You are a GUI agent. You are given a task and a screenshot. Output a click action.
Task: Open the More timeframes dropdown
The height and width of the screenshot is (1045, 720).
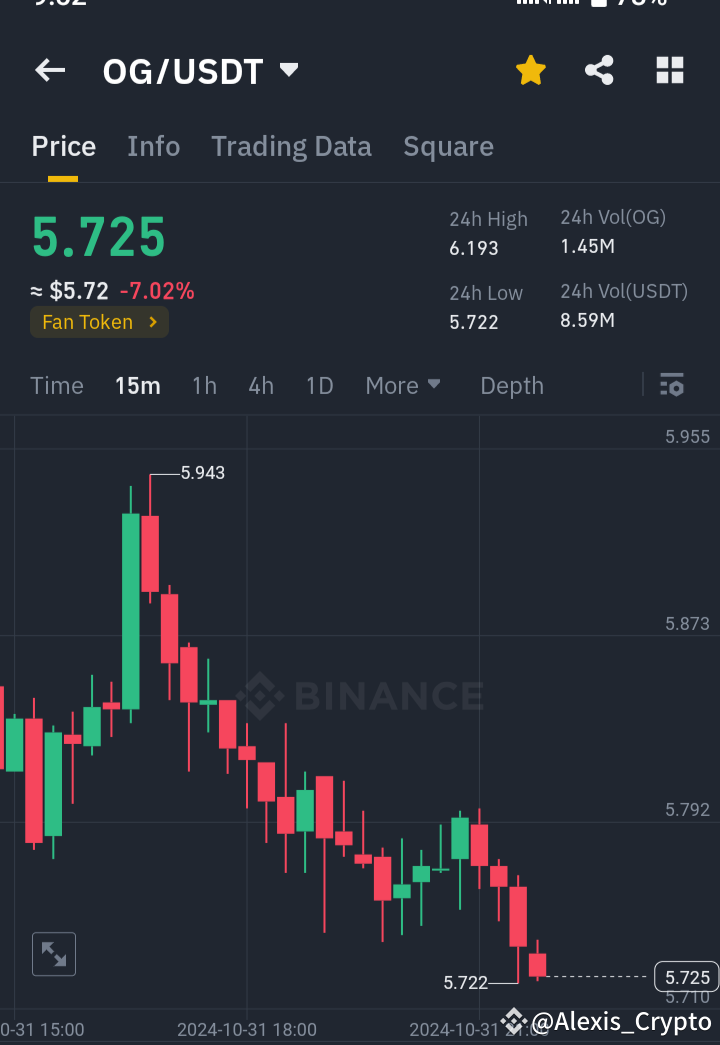[403, 385]
